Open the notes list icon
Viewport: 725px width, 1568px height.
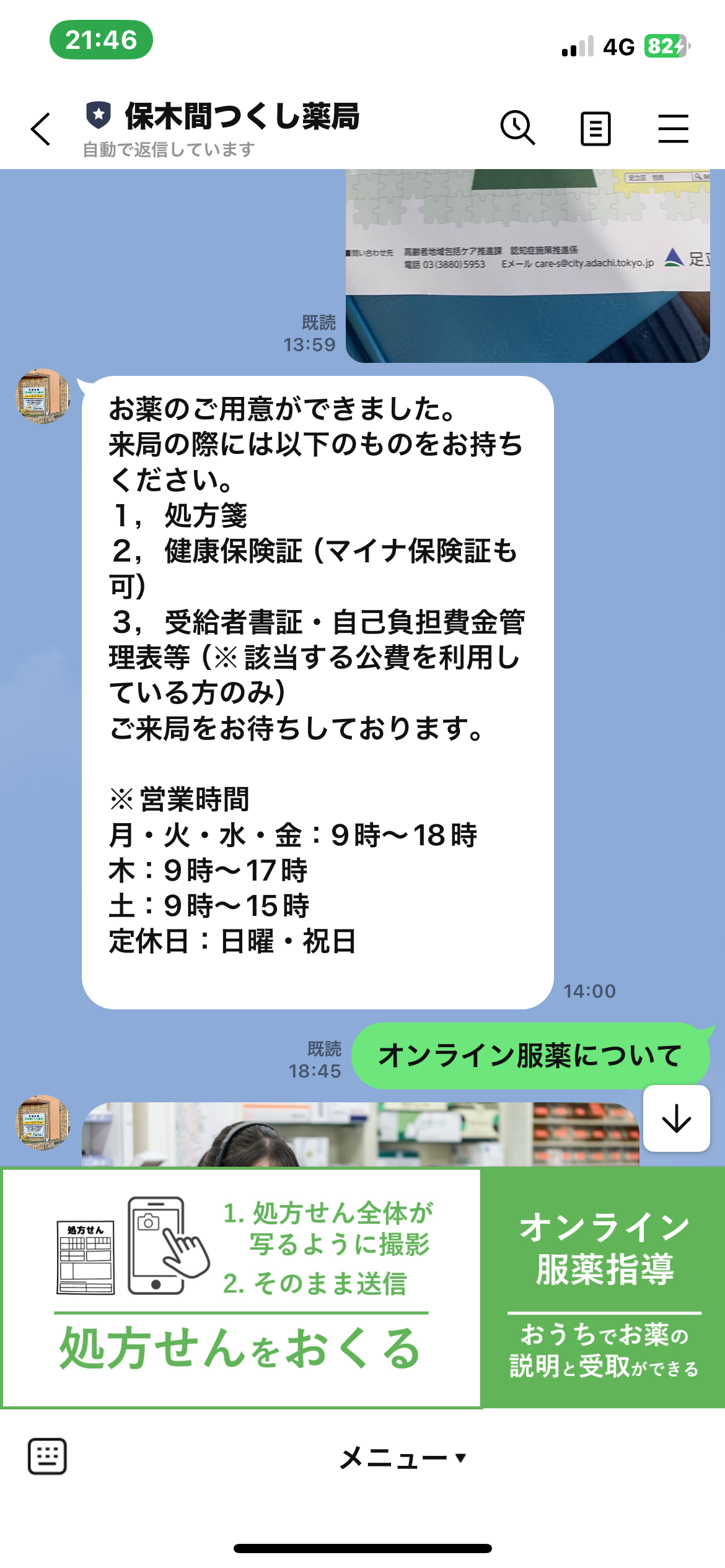595,129
